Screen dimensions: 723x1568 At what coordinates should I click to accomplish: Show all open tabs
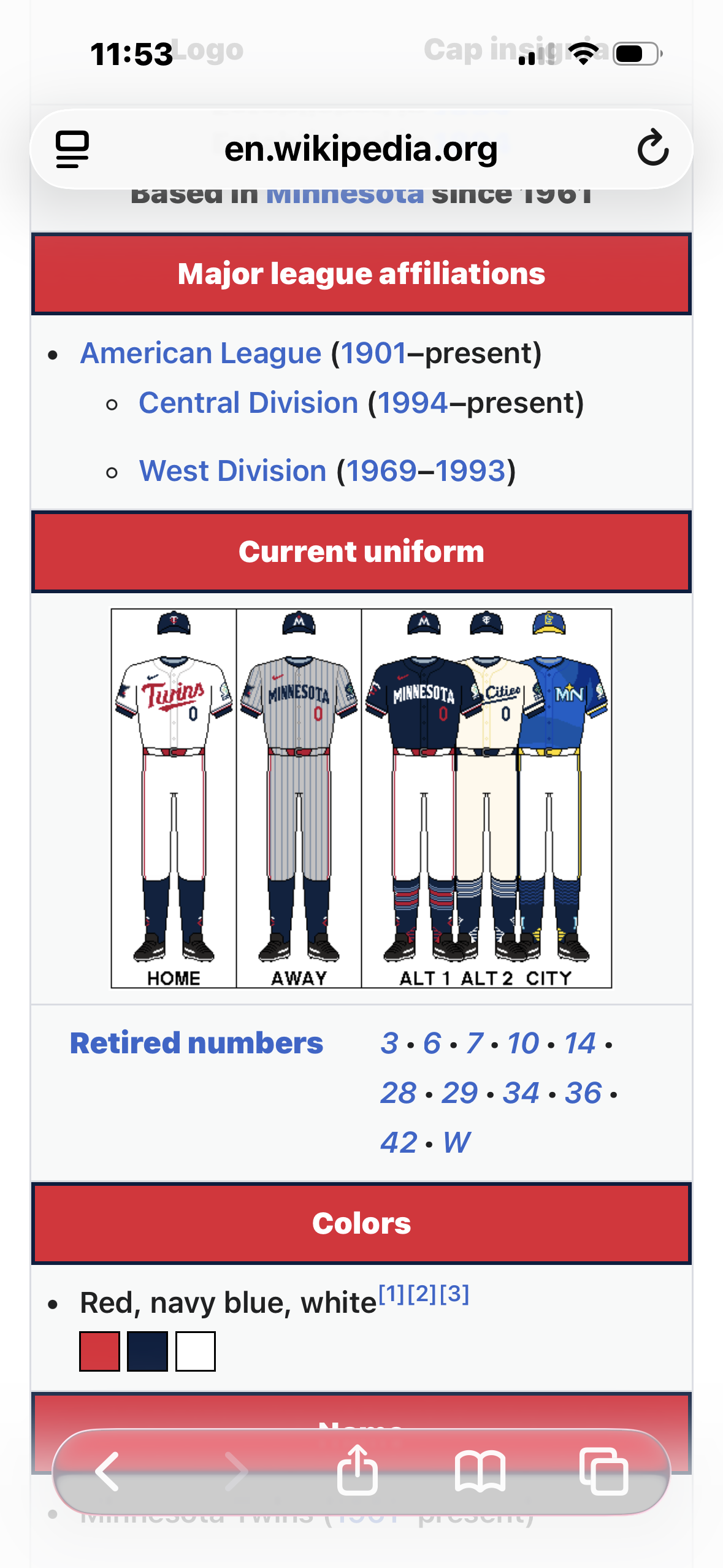pos(603,1471)
